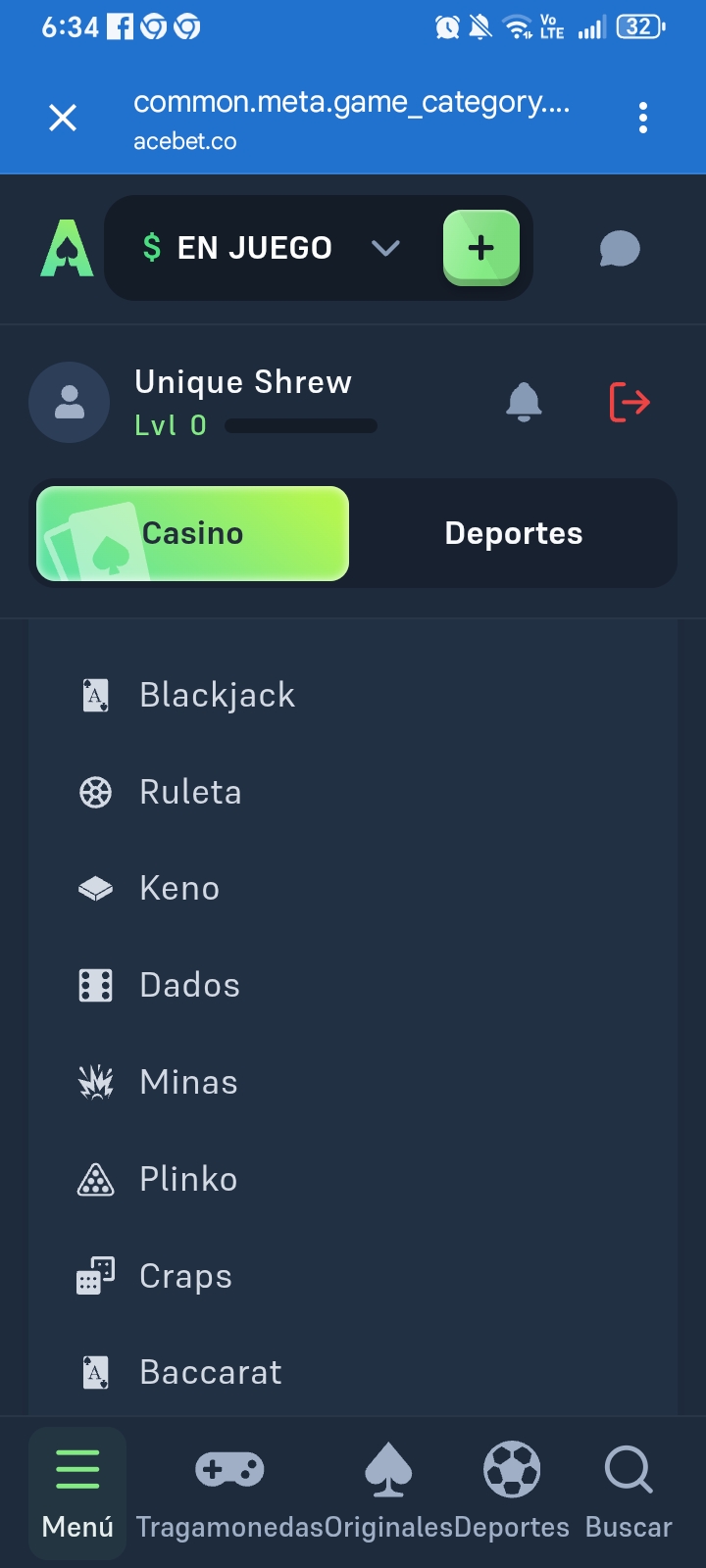Screen dimensions: 706x1568
Task: Open the Minas game
Action: coord(188,1082)
